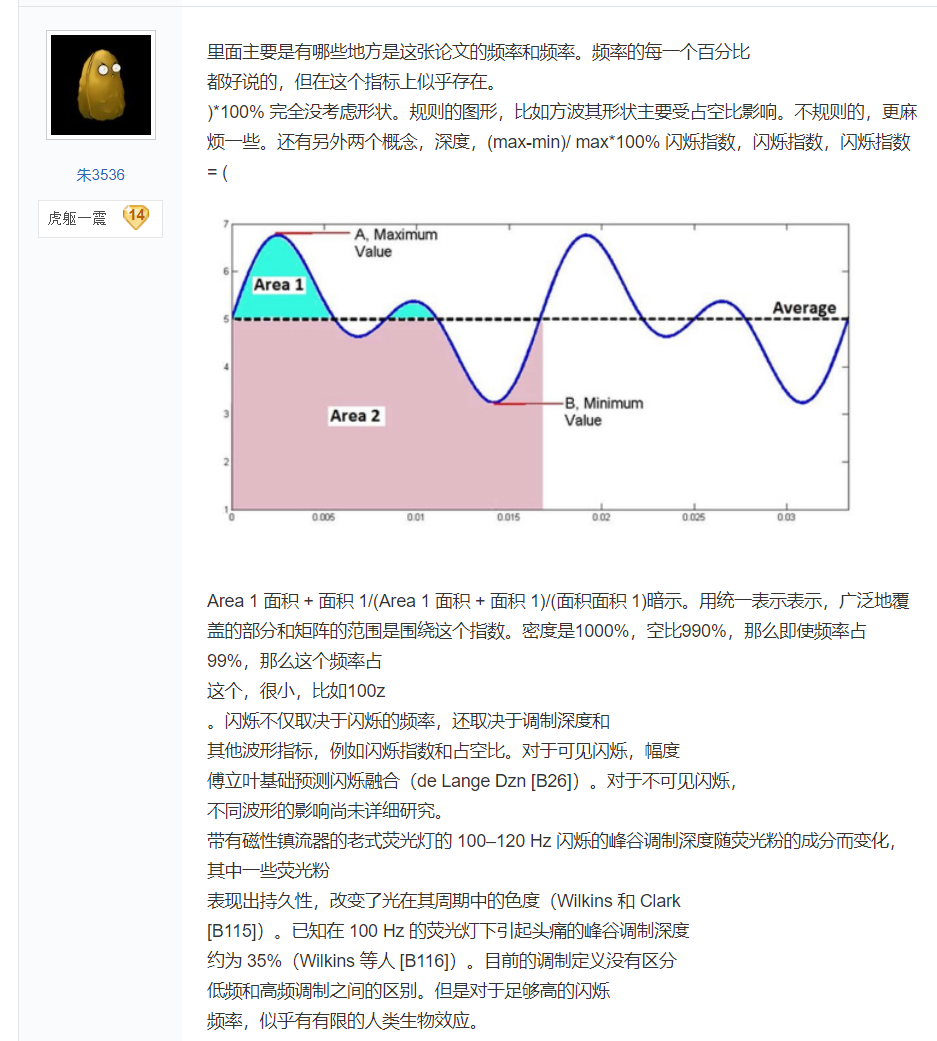The width and height of the screenshot is (937, 1041).
Task: Open user 朱3536's profile
Action: coord(101,175)
